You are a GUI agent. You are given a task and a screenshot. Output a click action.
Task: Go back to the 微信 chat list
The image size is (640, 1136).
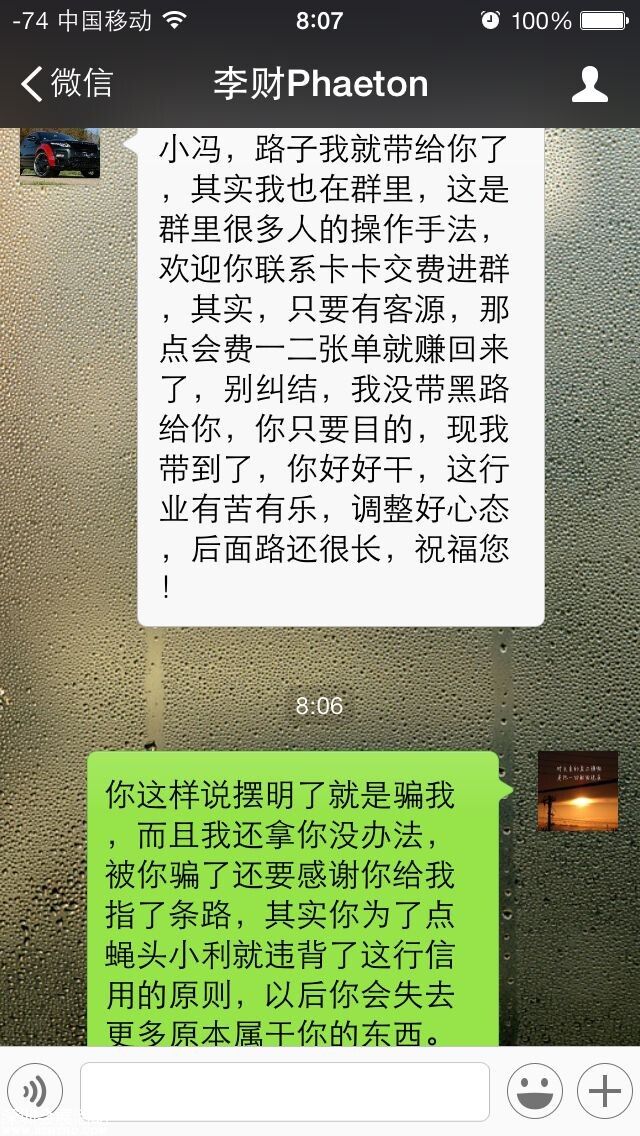68,84
